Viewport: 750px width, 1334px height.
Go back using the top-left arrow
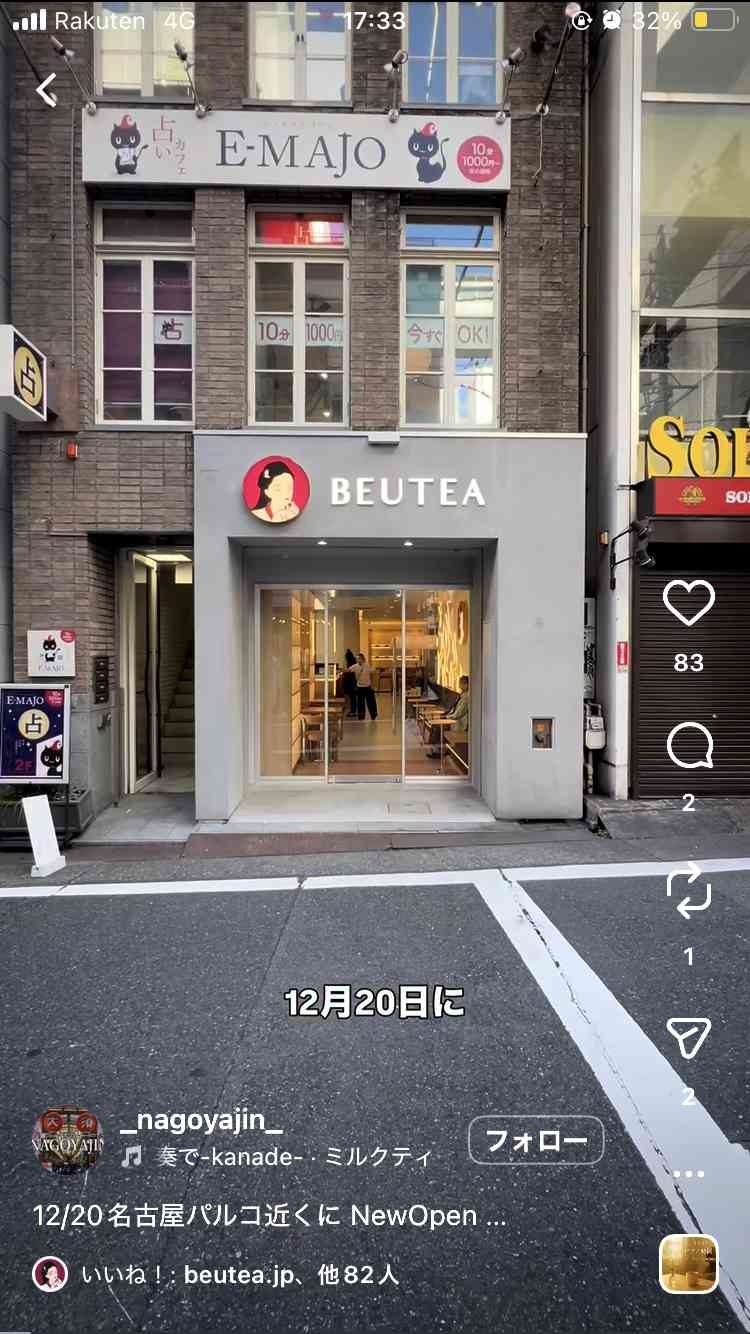click(x=46, y=91)
